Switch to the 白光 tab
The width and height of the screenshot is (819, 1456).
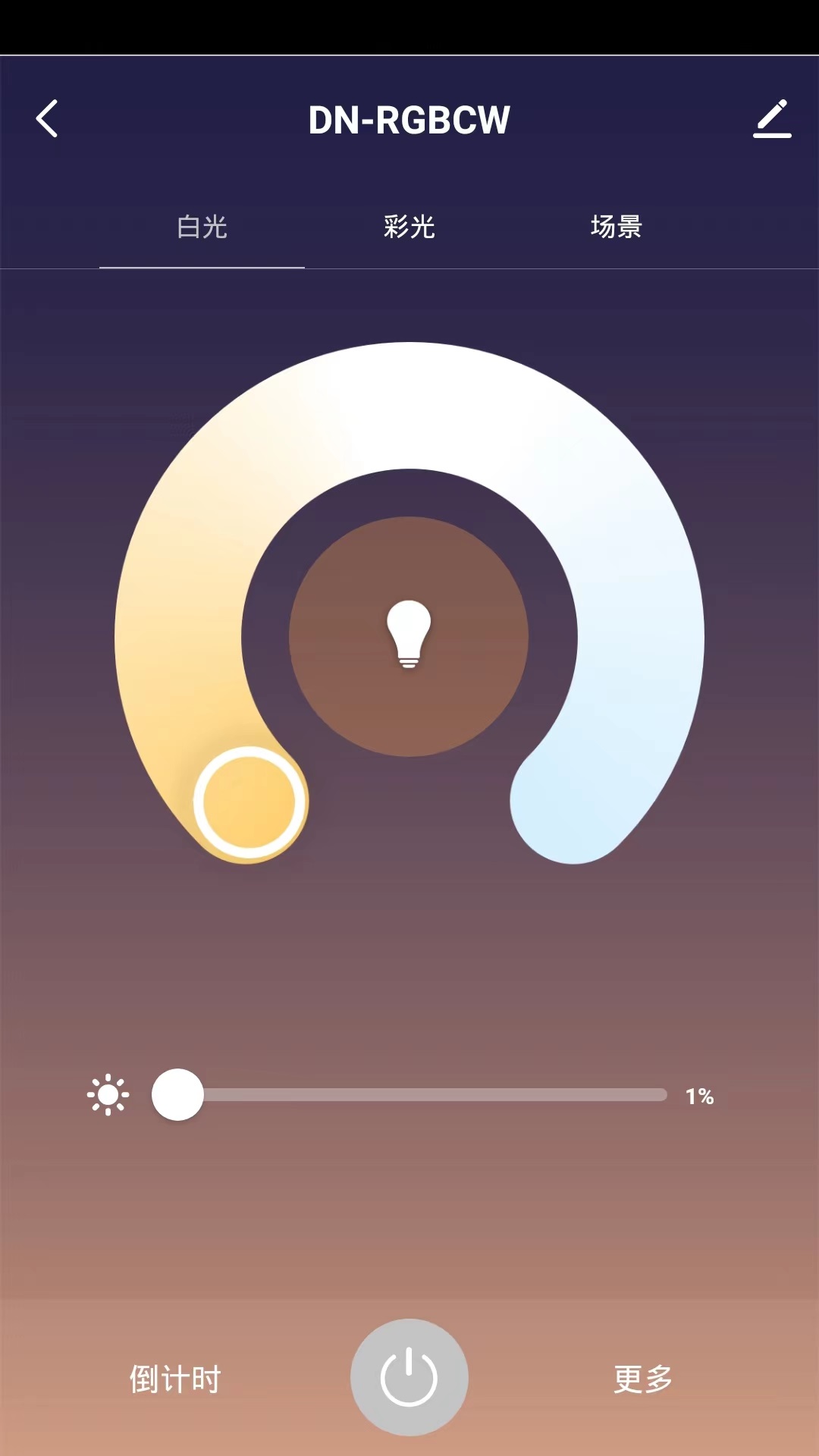pos(202,227)
